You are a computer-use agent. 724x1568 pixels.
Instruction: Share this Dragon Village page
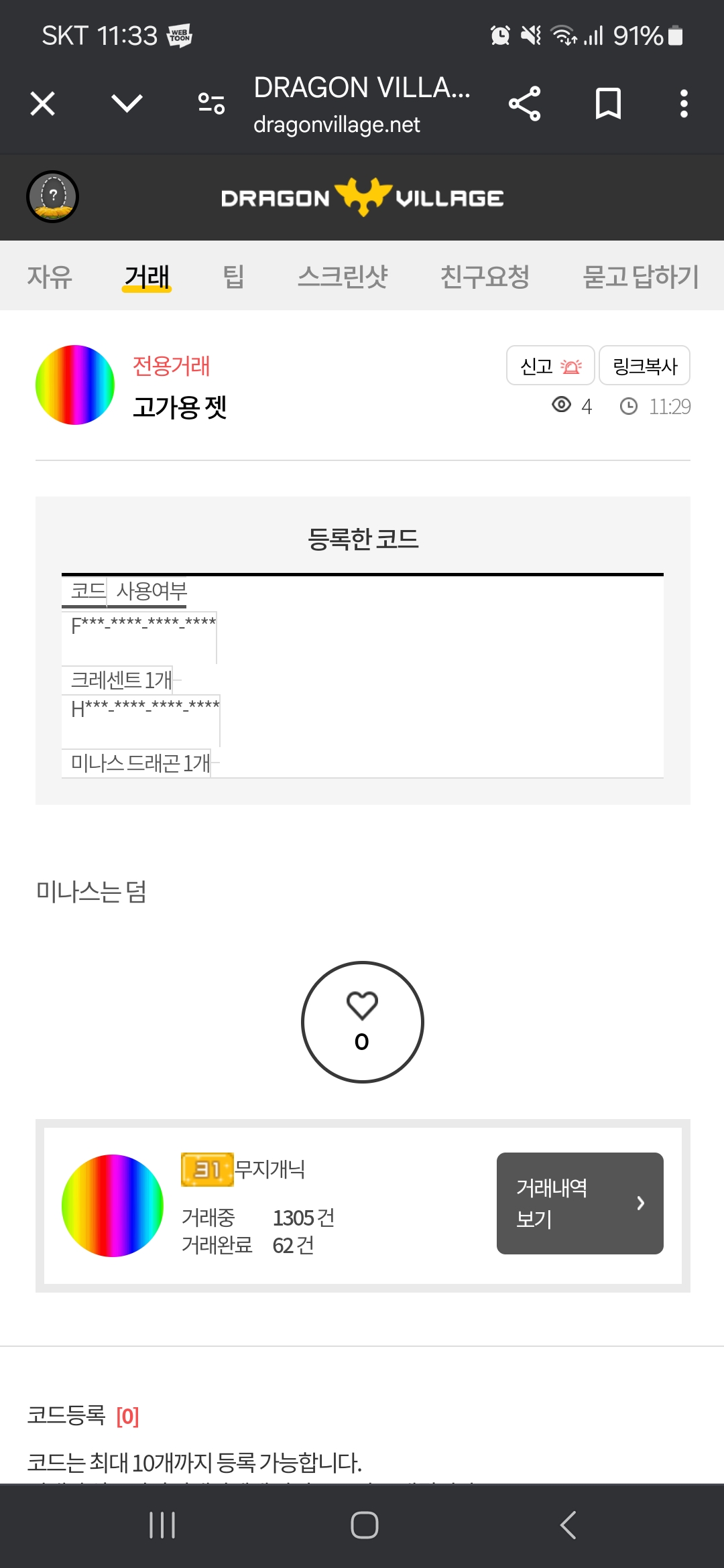point(524,104)
